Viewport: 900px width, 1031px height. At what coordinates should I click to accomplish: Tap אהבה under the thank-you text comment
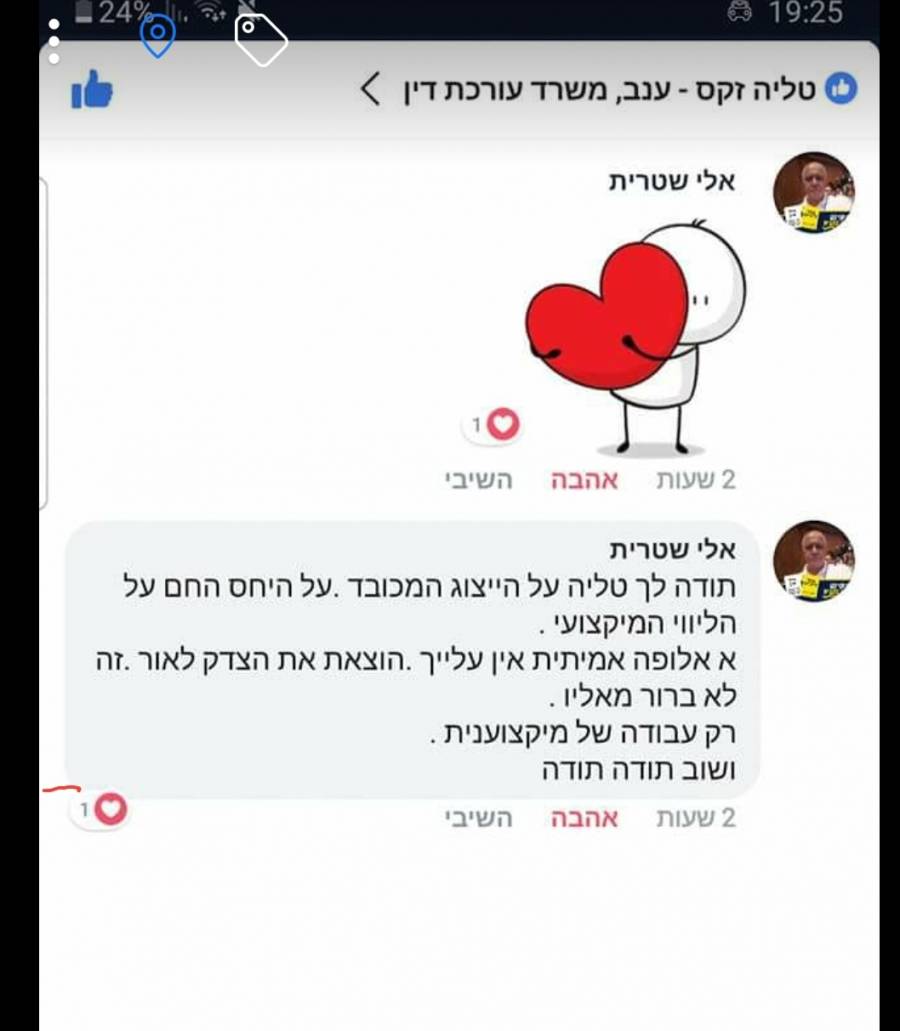coord(585,818)
